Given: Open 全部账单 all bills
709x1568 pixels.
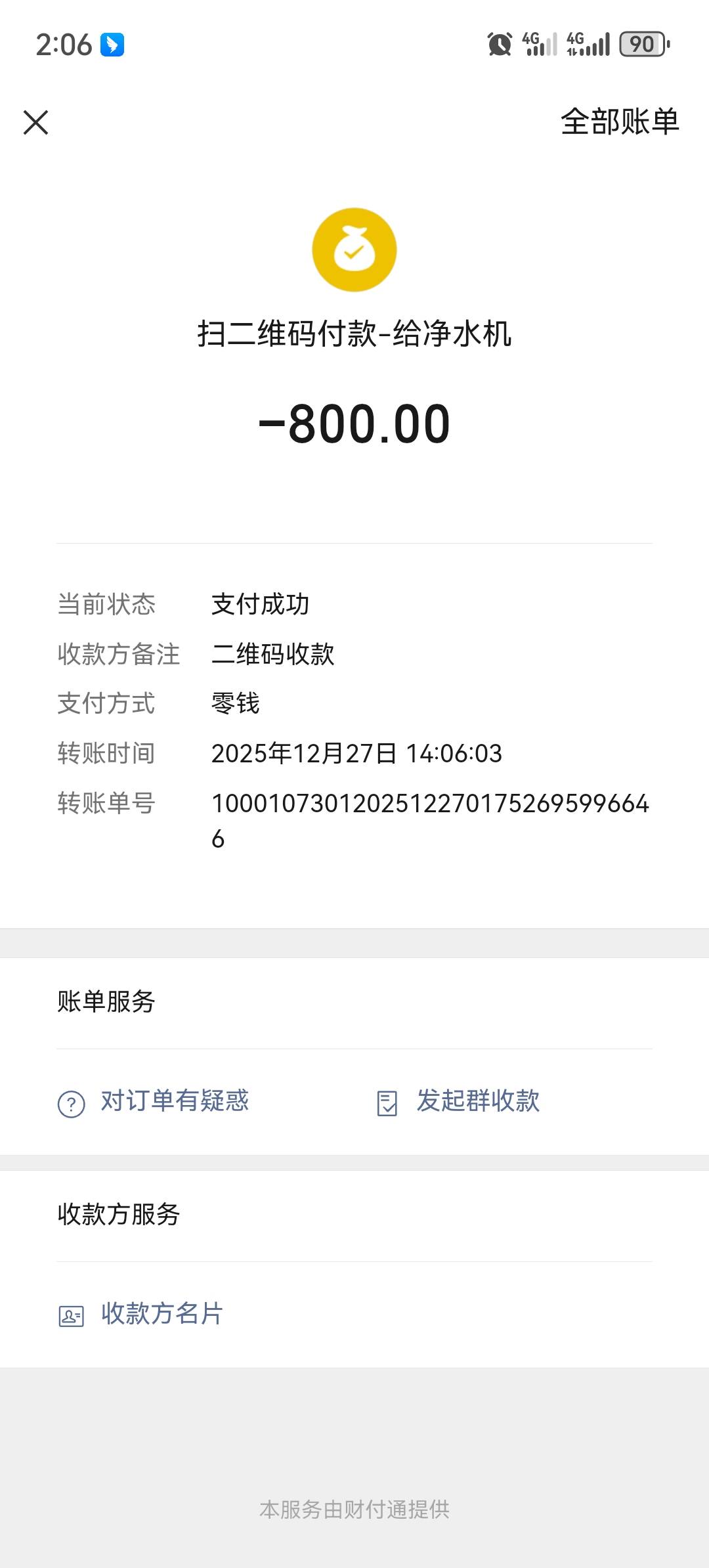Looking at the screenshot, I should point(619,122).
